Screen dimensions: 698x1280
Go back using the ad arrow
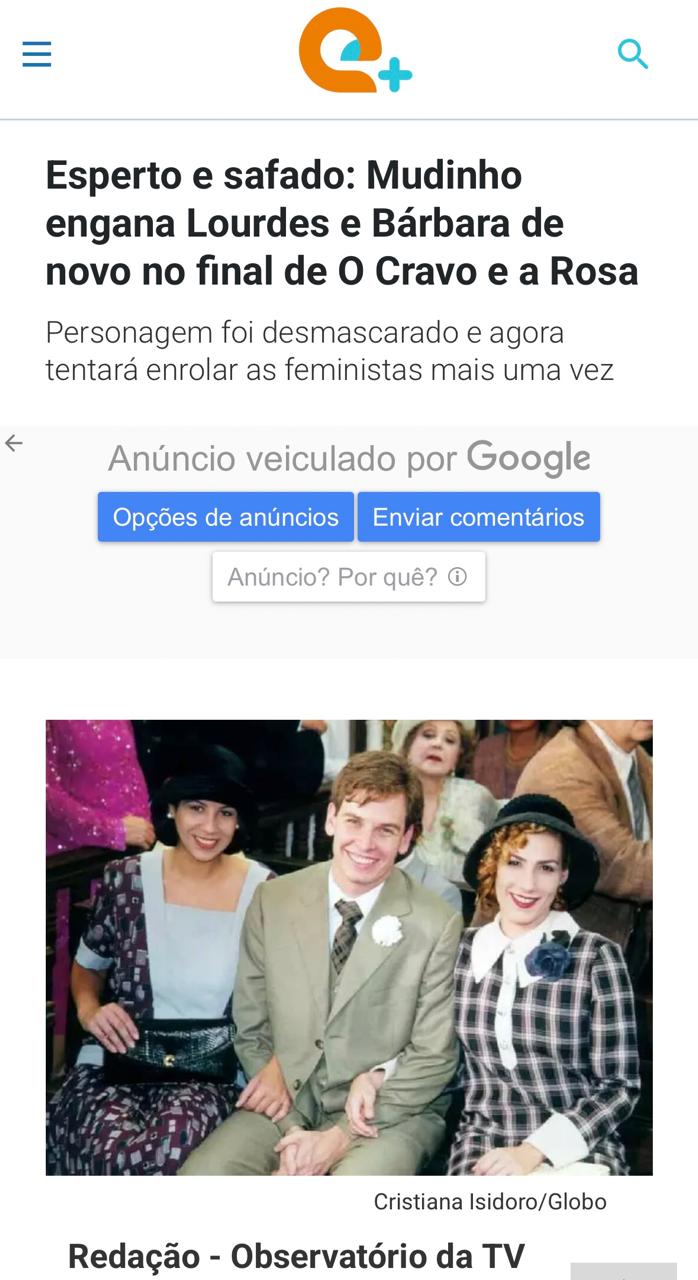coord(14,443)
